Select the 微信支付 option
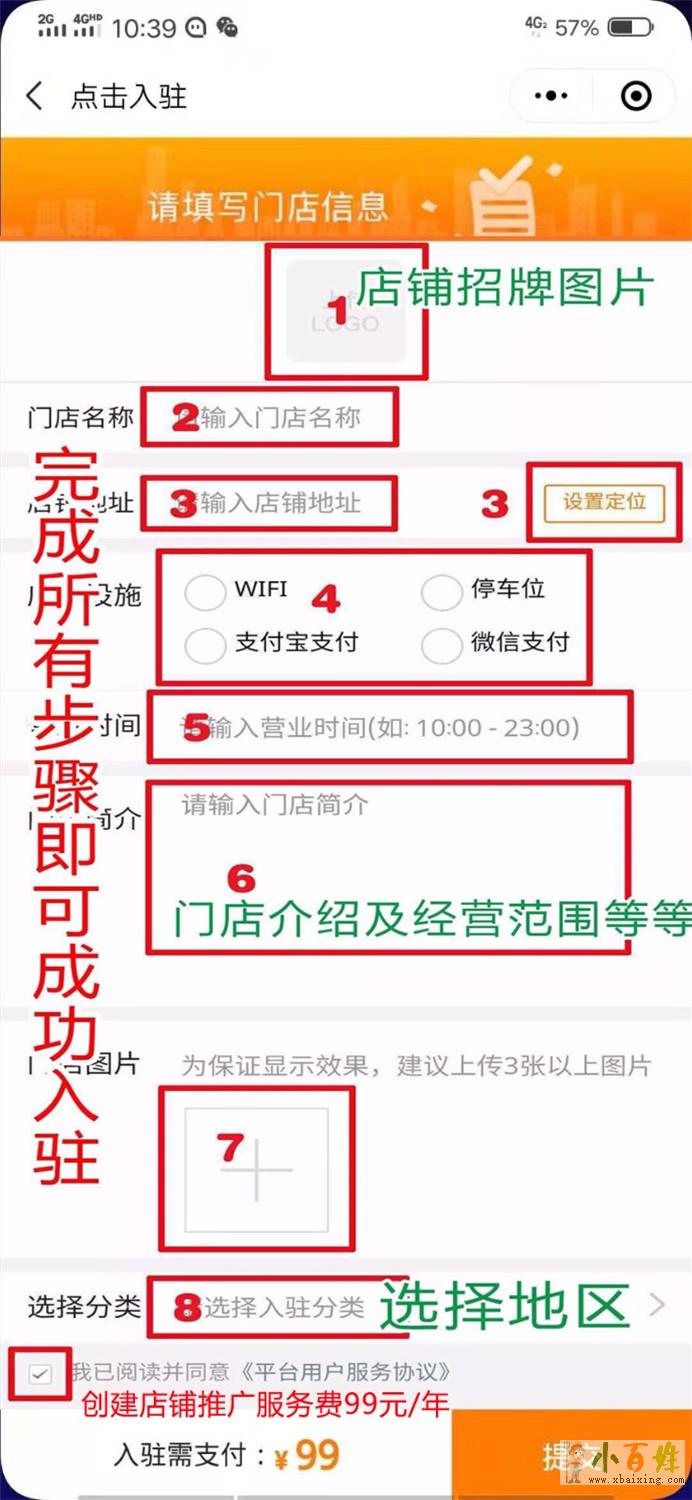Image resolution: width=692 pixels, height=1500 pixels. [x=441, y=645]
